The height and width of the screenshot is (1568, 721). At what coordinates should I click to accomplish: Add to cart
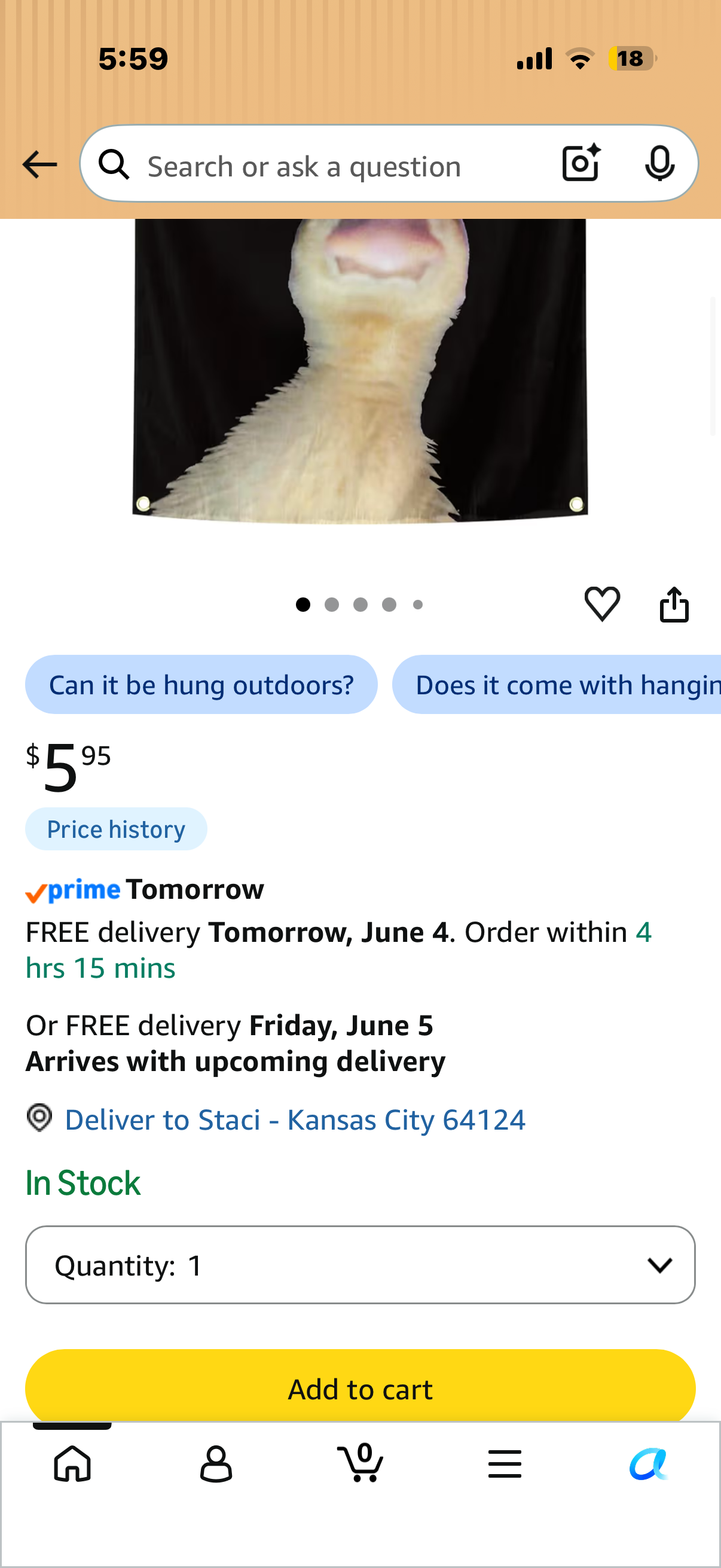pos(360,1388)
